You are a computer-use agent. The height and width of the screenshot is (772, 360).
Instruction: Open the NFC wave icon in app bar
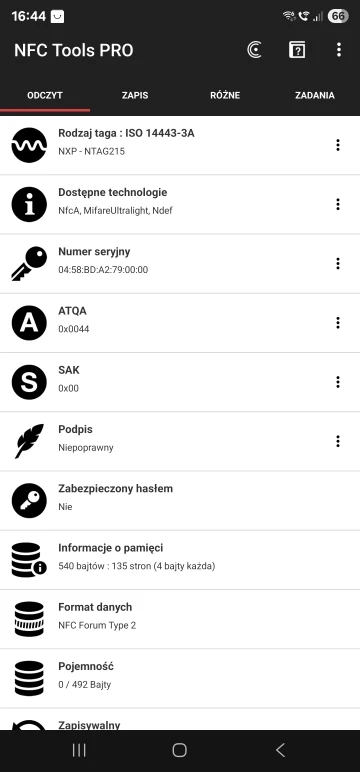point(254,50)
